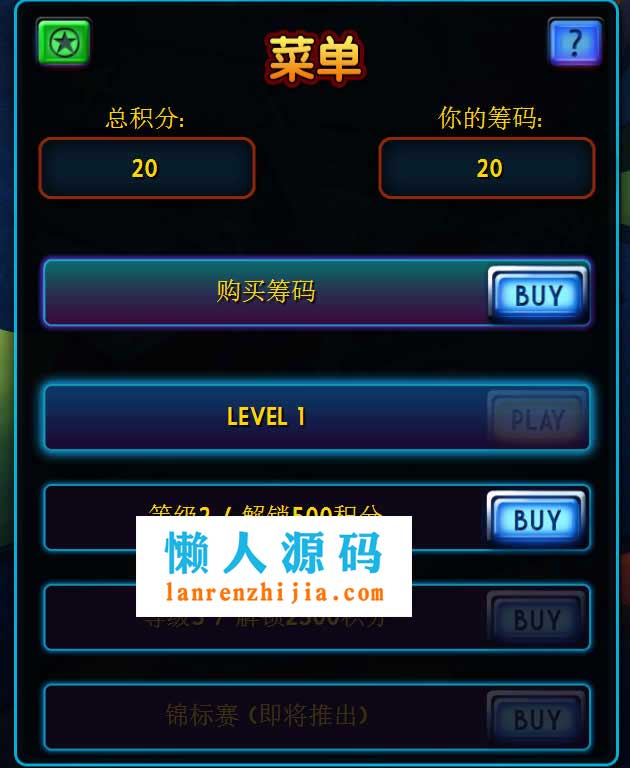Open the blue question mark help
This screenshot has height=768, width=630.
[x=575, y=42]
